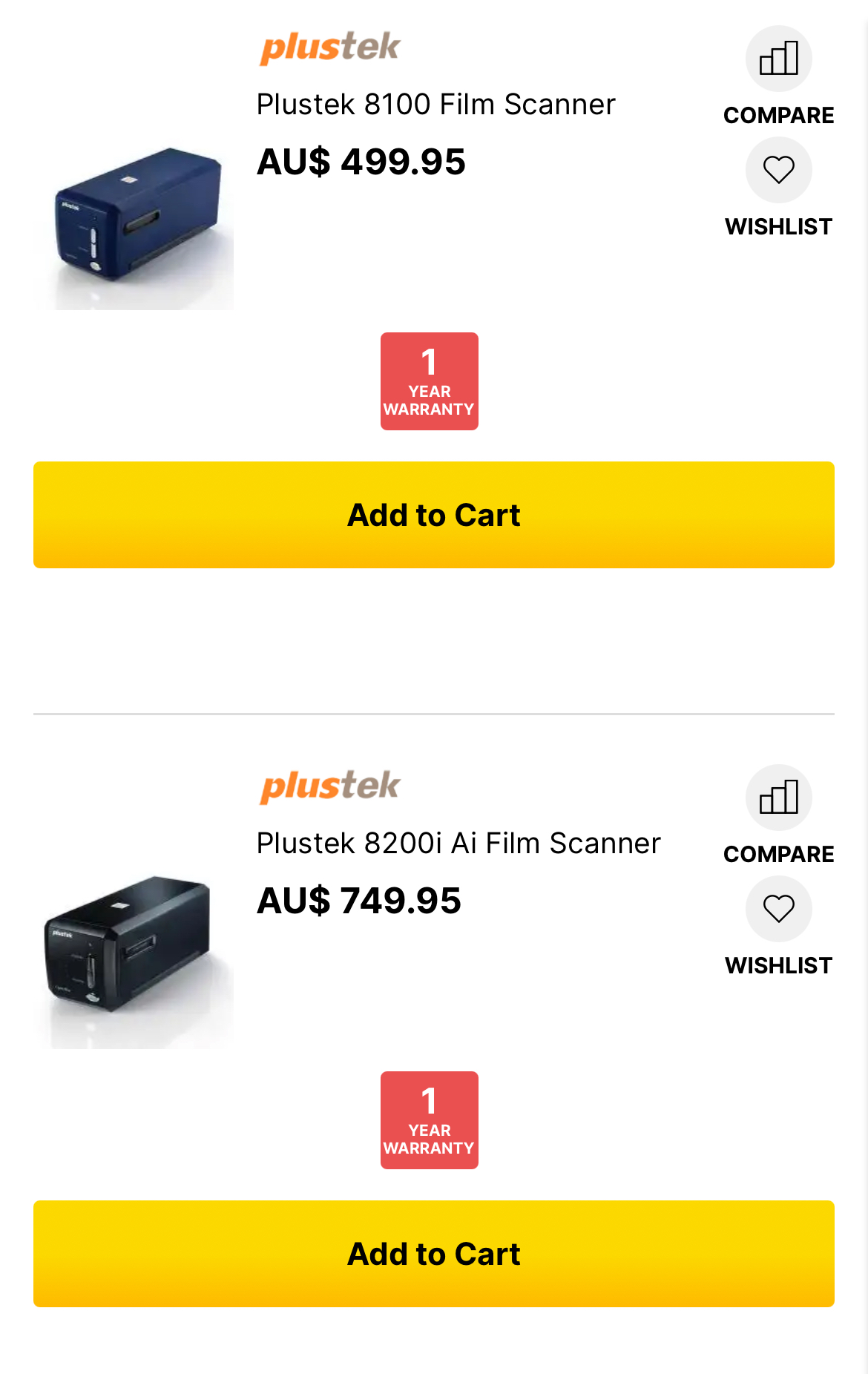Add Plustek 8200i Ai Film Scanner to cart

pos(434,1254)
